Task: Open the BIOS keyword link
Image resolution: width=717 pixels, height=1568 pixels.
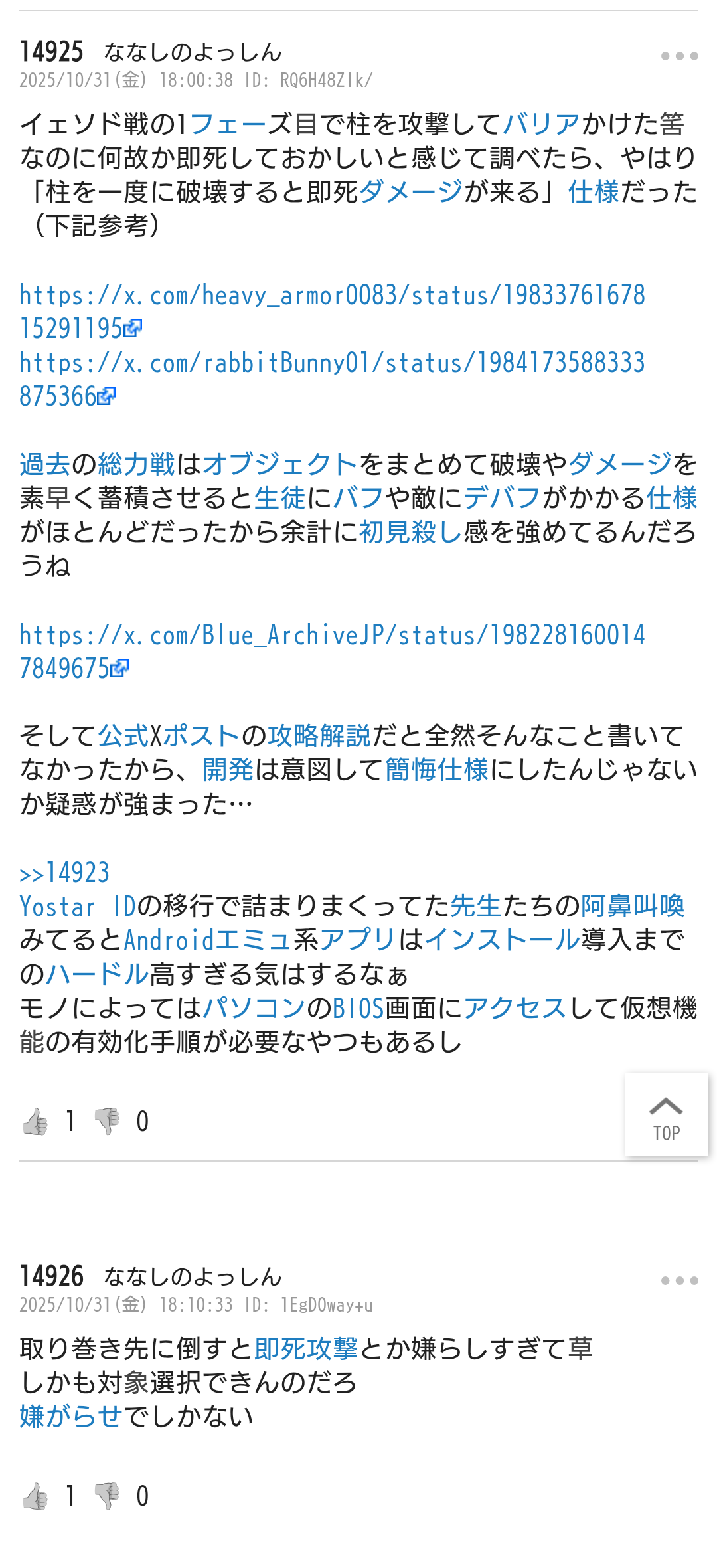Action: pos(358,1008)
